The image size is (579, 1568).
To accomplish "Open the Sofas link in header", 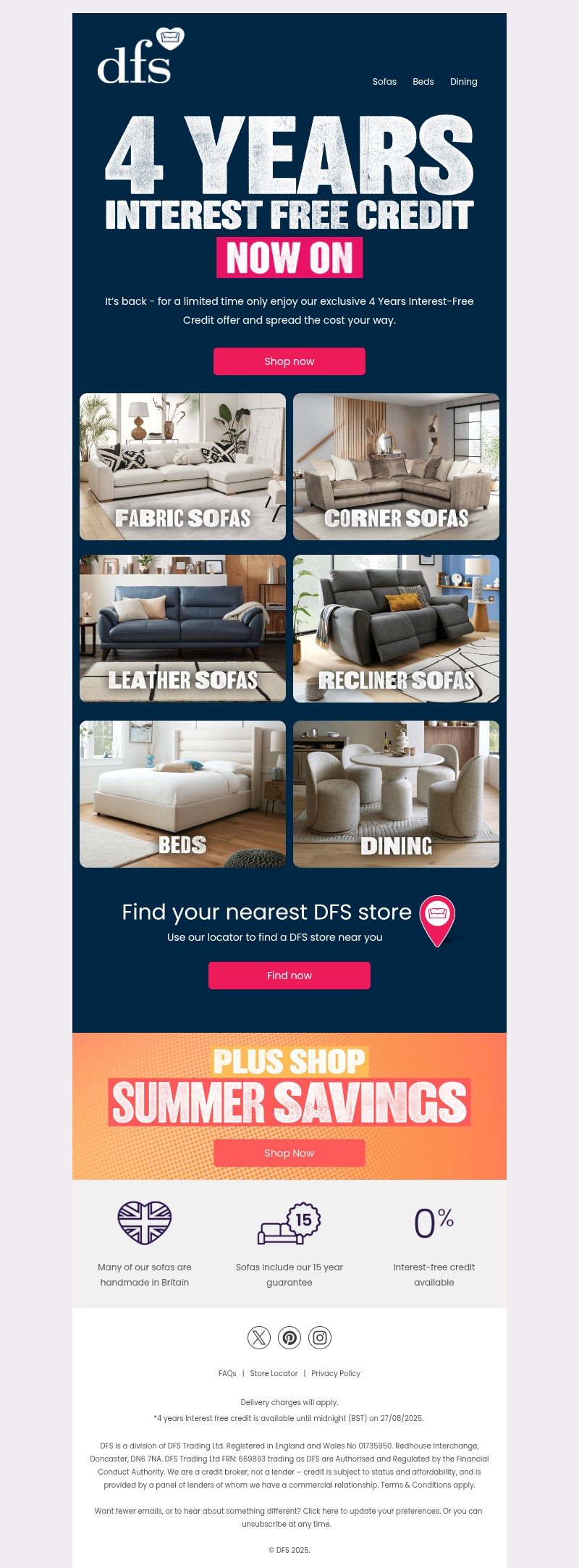I will pyautogui.click(x=384, y=82).
